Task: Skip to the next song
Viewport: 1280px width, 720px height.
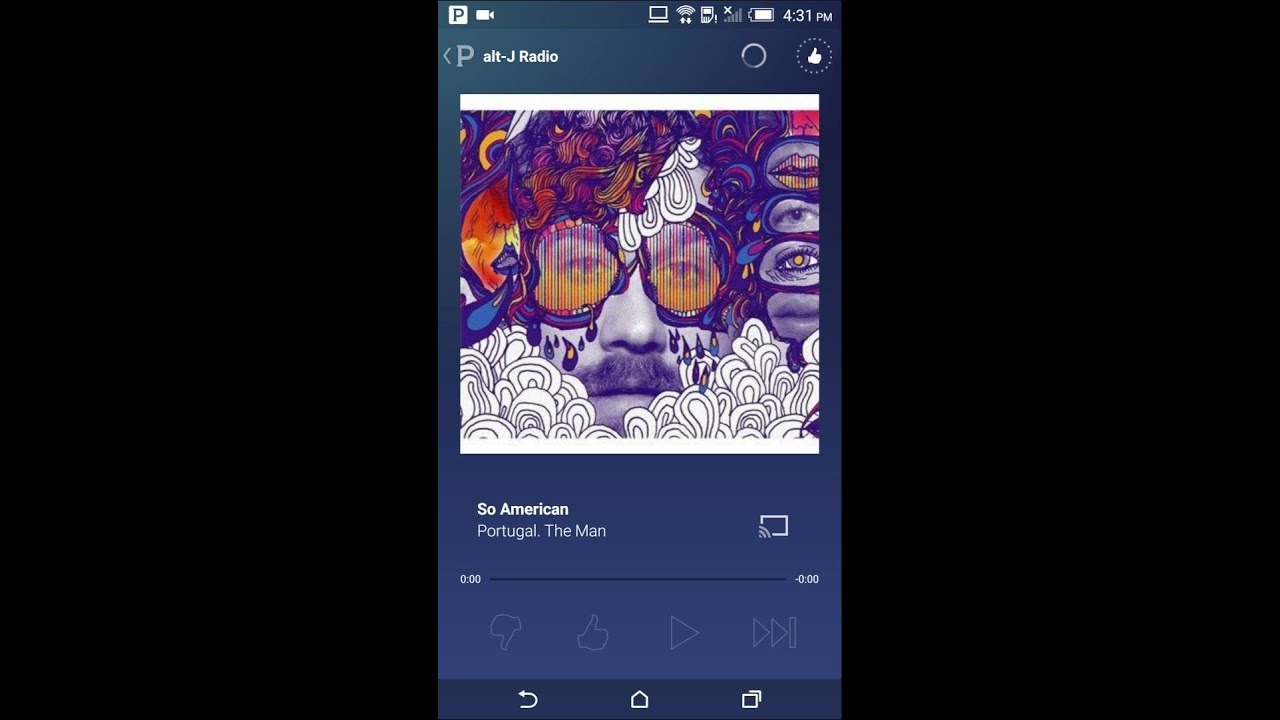Action: pos(774,632)
